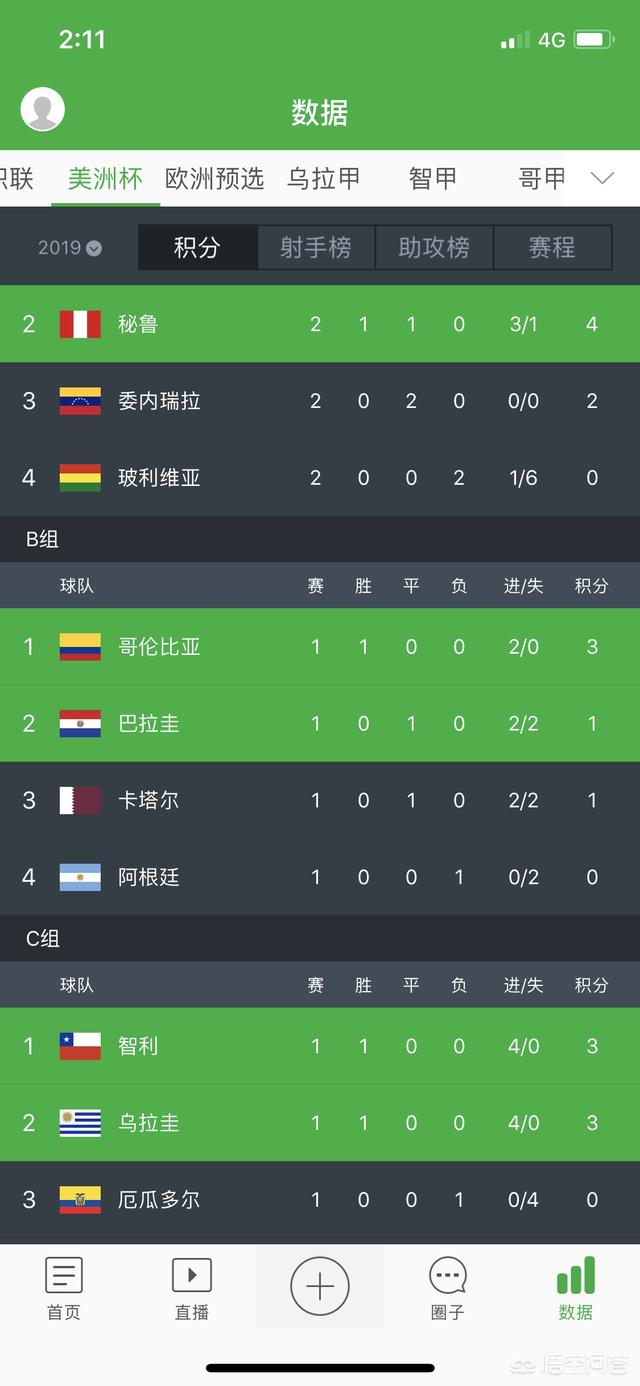
Task: Select the 乌拉甲 league tab
Action: 323,178
